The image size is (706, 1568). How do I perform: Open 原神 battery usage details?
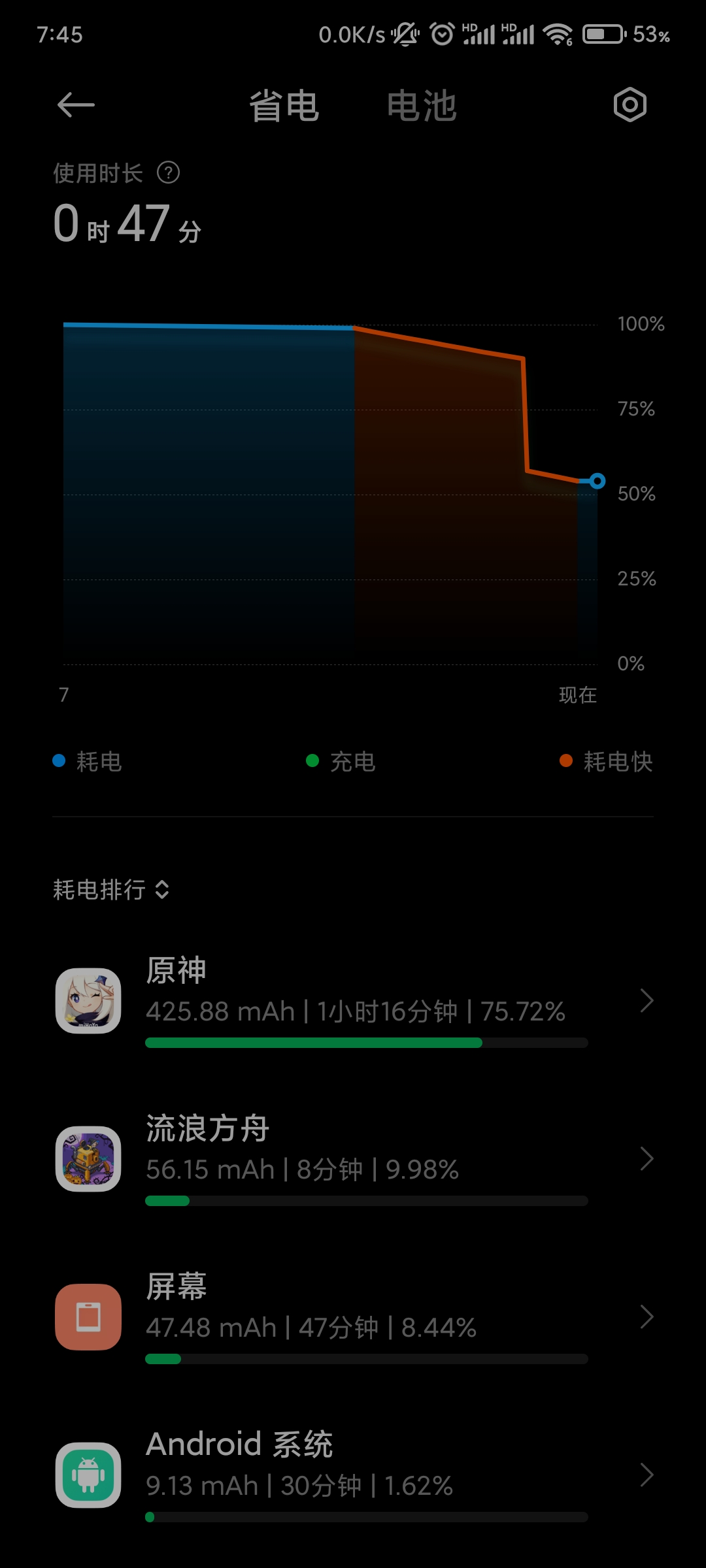(x=353, y=1001)
